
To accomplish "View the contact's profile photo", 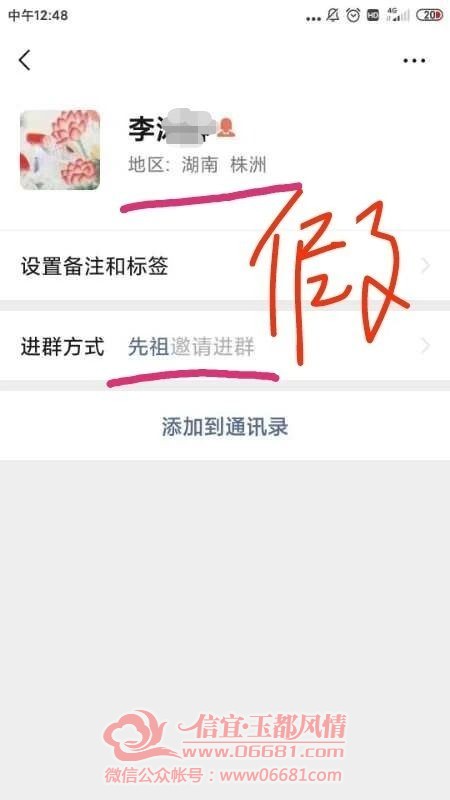I will (x=60, y=150).
